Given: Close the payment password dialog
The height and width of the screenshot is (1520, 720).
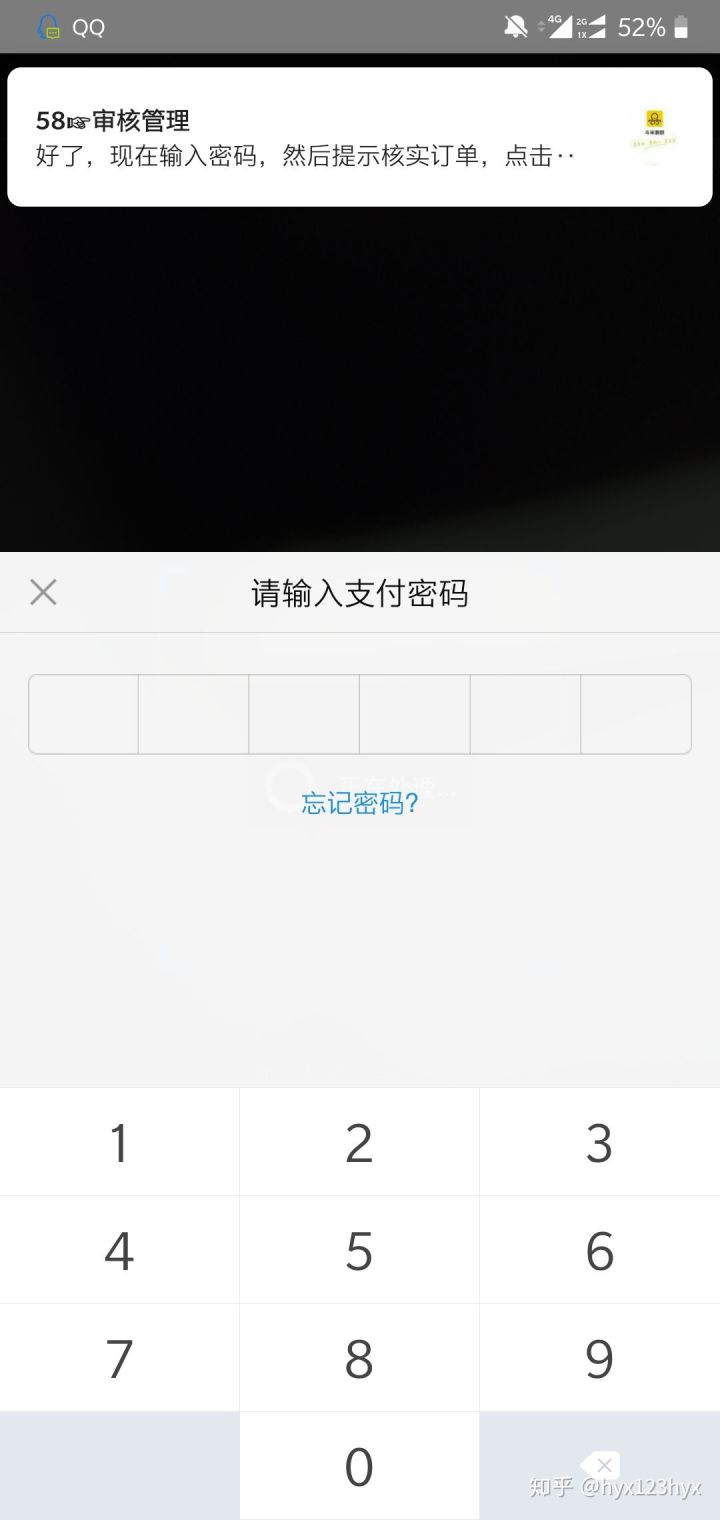Looking at the screenshot, I should (x=43, y=592).
